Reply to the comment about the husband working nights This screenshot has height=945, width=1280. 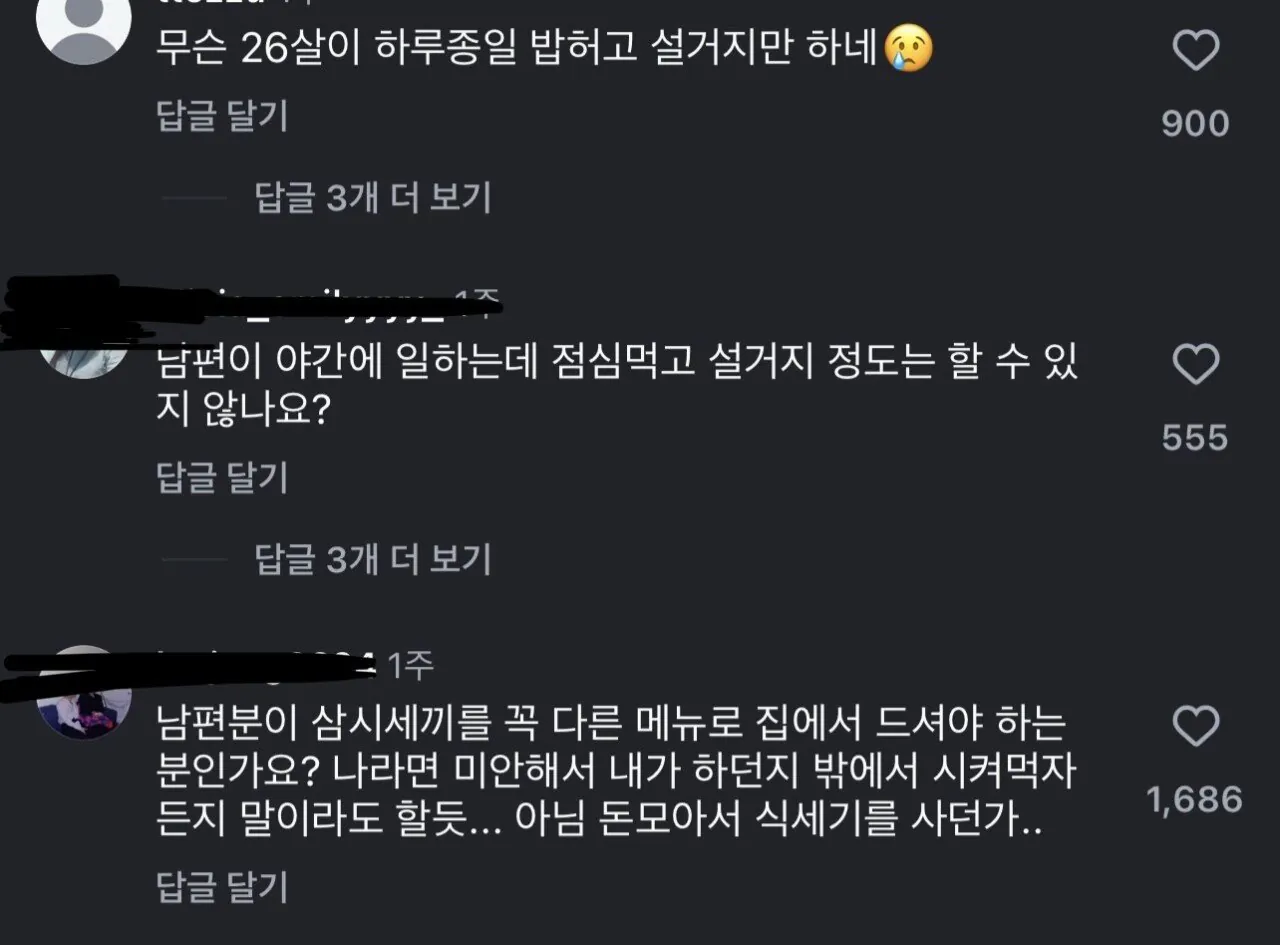pyautogui.click(x=222, y=477)
